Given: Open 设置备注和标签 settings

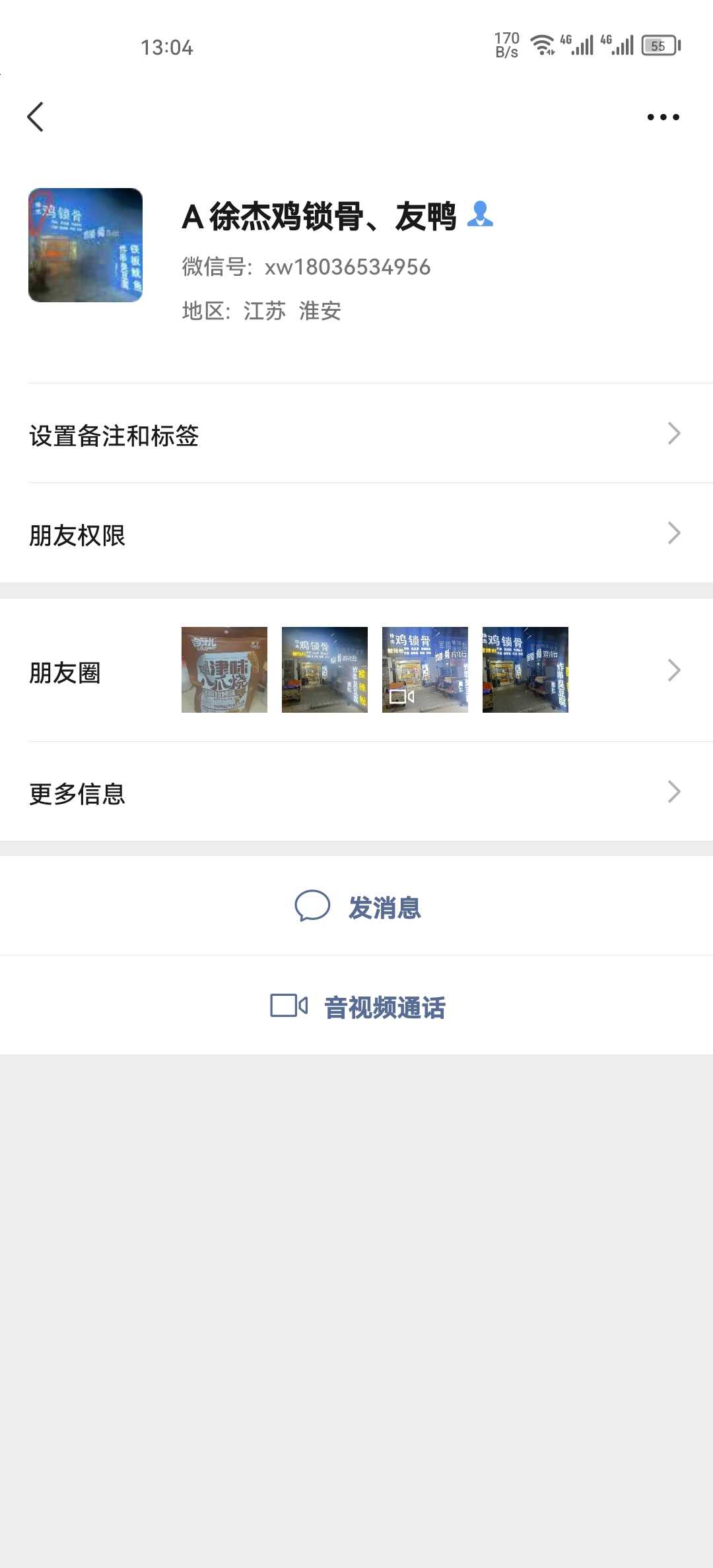Looking at the screenshot, I should point(356,434).
